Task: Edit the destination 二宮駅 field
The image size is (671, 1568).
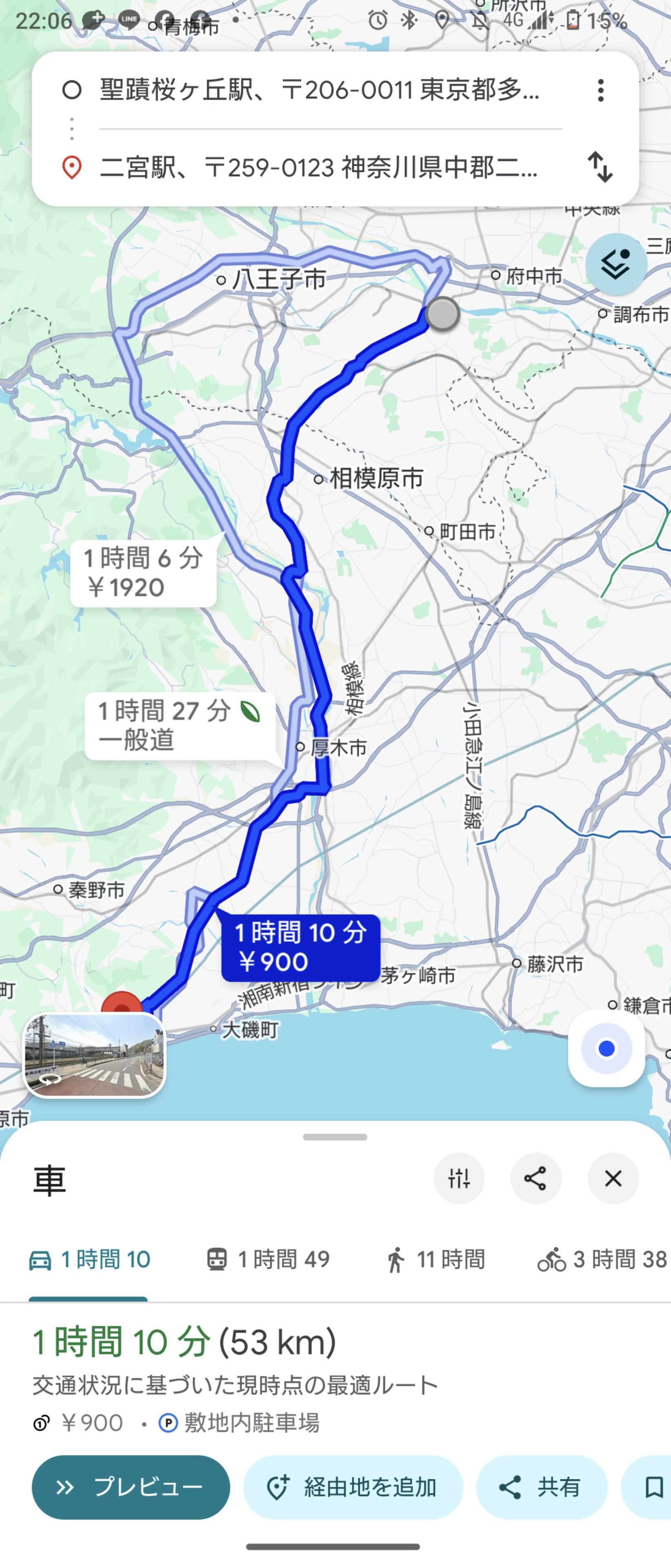Action: [320, 167]
